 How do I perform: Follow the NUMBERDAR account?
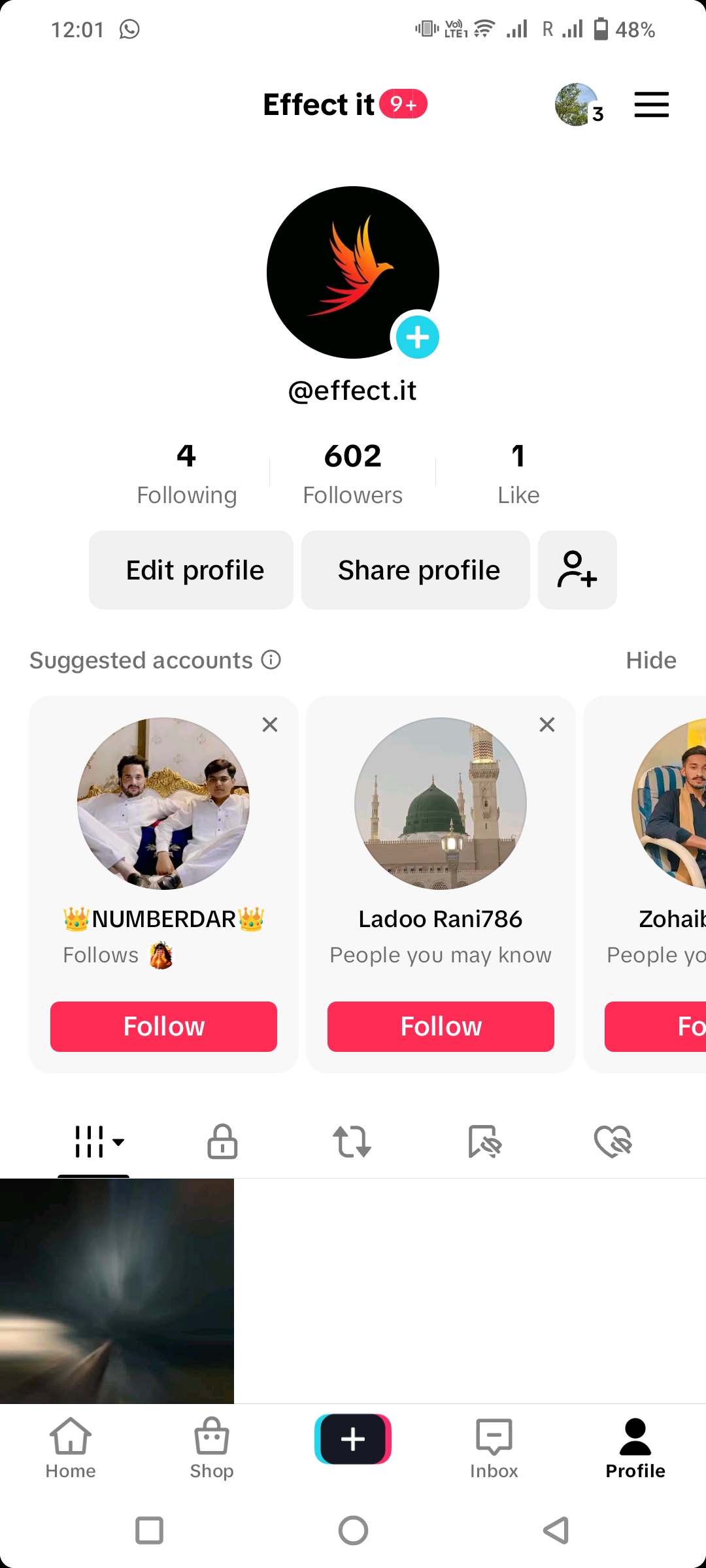(163, 1026)
